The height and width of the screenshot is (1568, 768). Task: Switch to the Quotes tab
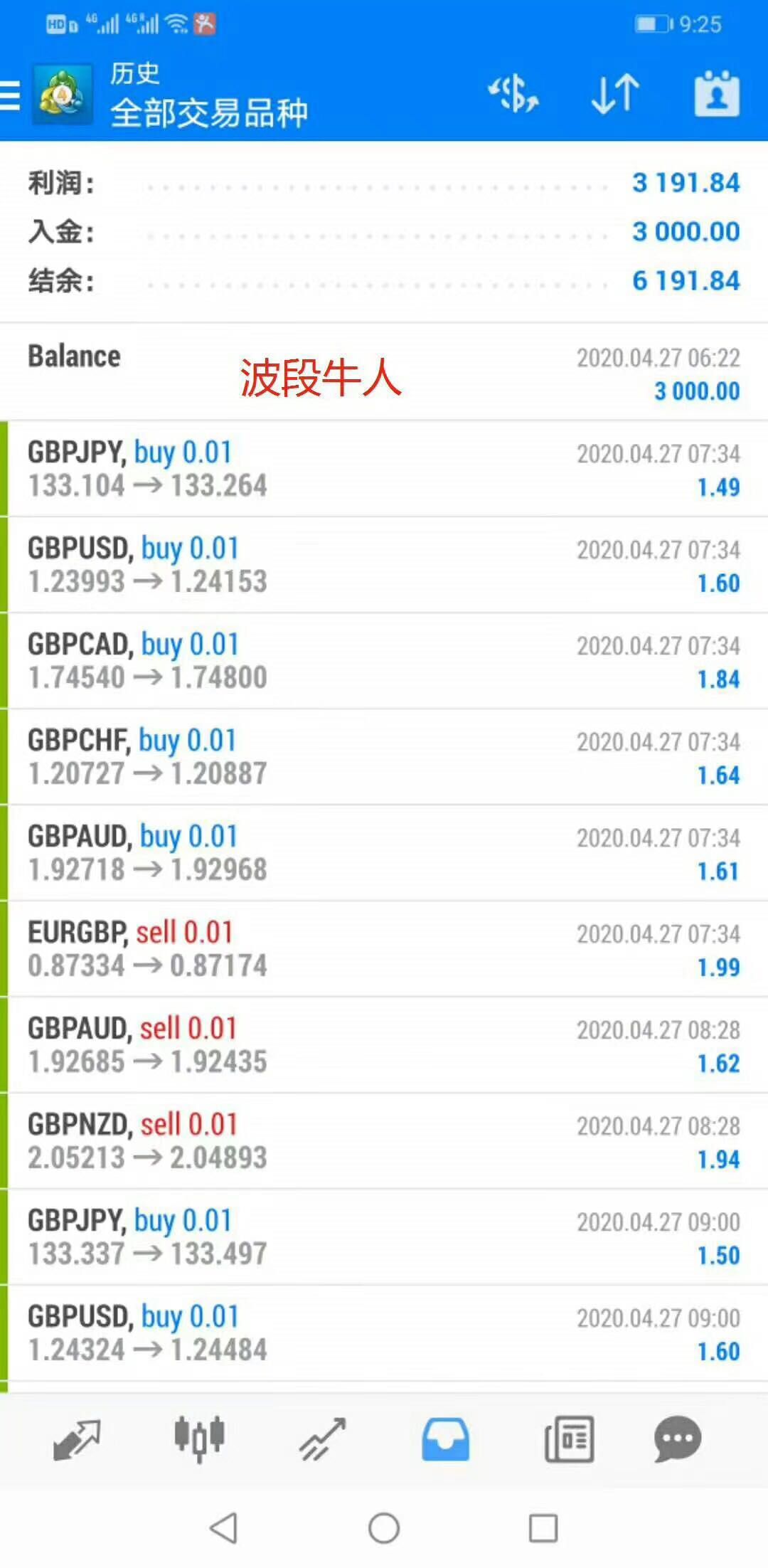click(x=78, y=1439)
